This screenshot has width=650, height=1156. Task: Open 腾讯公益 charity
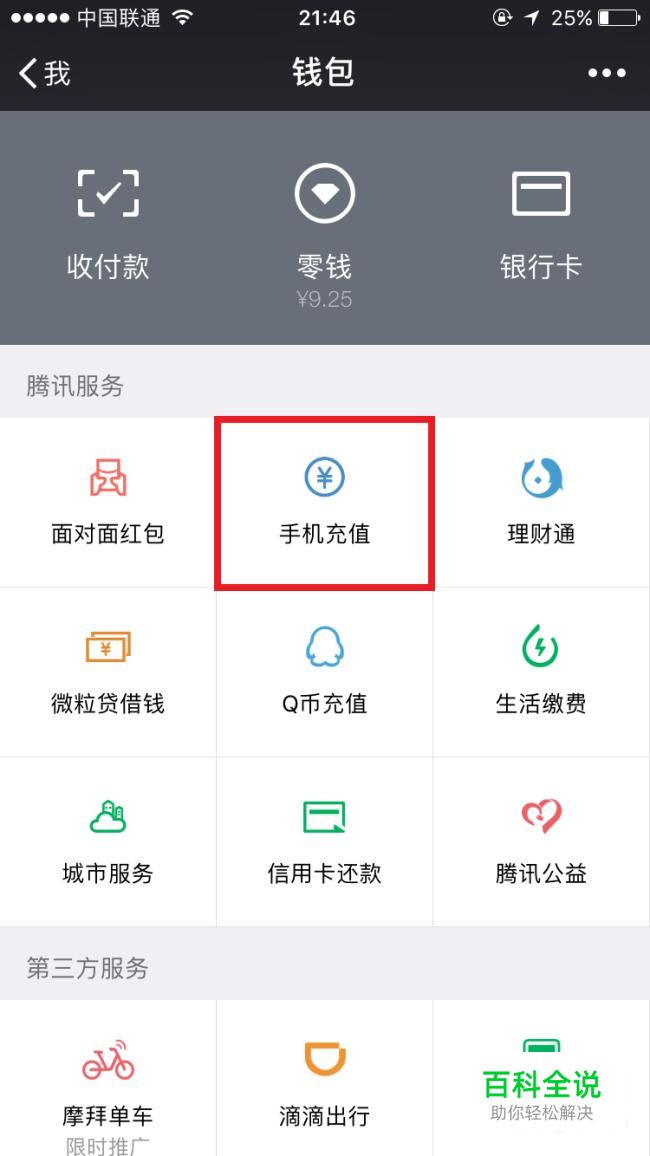coord(541,841)
